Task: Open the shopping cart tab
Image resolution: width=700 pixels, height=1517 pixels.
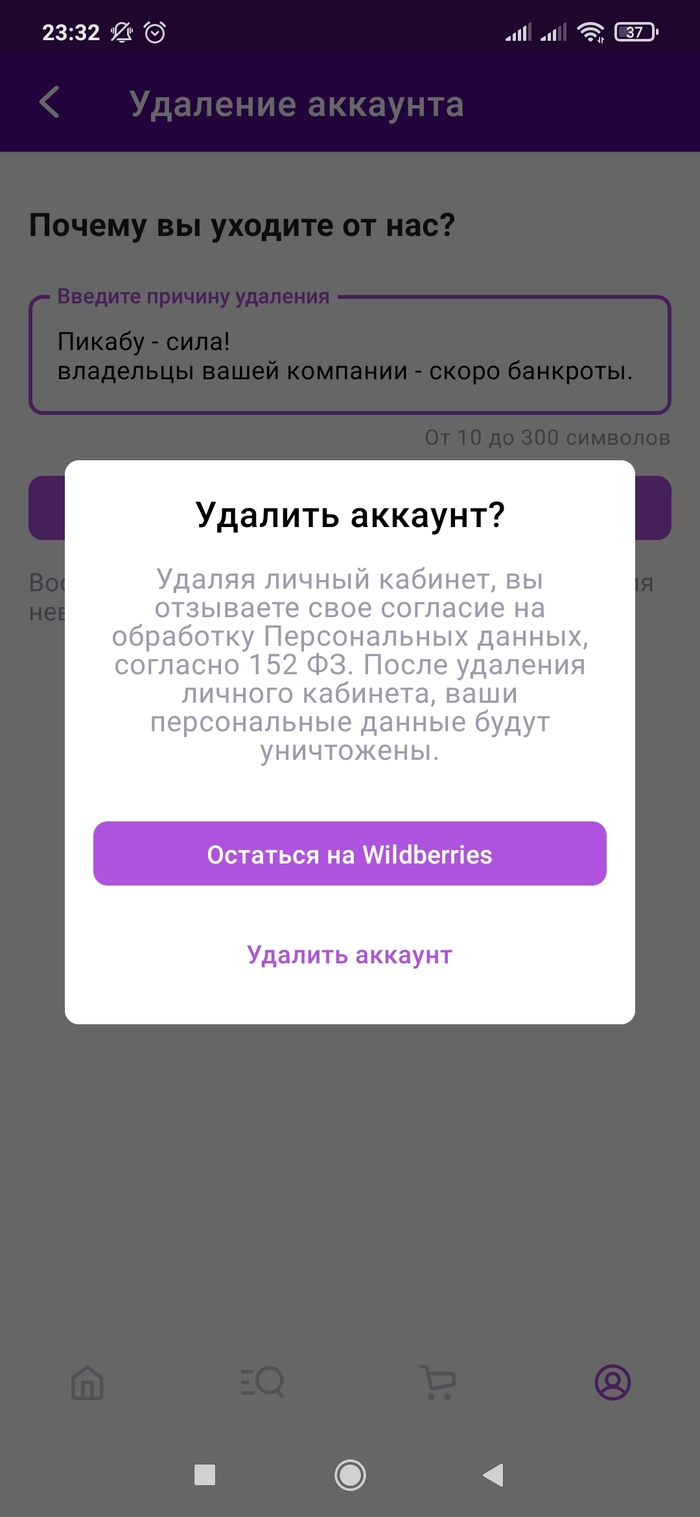Action: 437,1383
